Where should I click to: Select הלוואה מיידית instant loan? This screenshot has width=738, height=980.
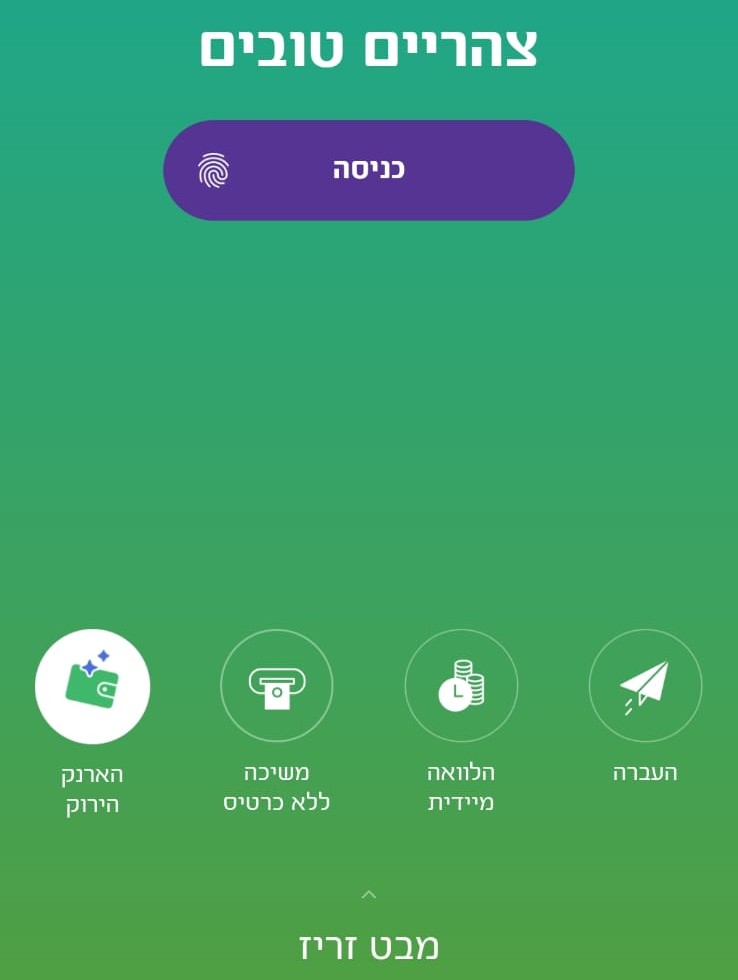(461, 686)
